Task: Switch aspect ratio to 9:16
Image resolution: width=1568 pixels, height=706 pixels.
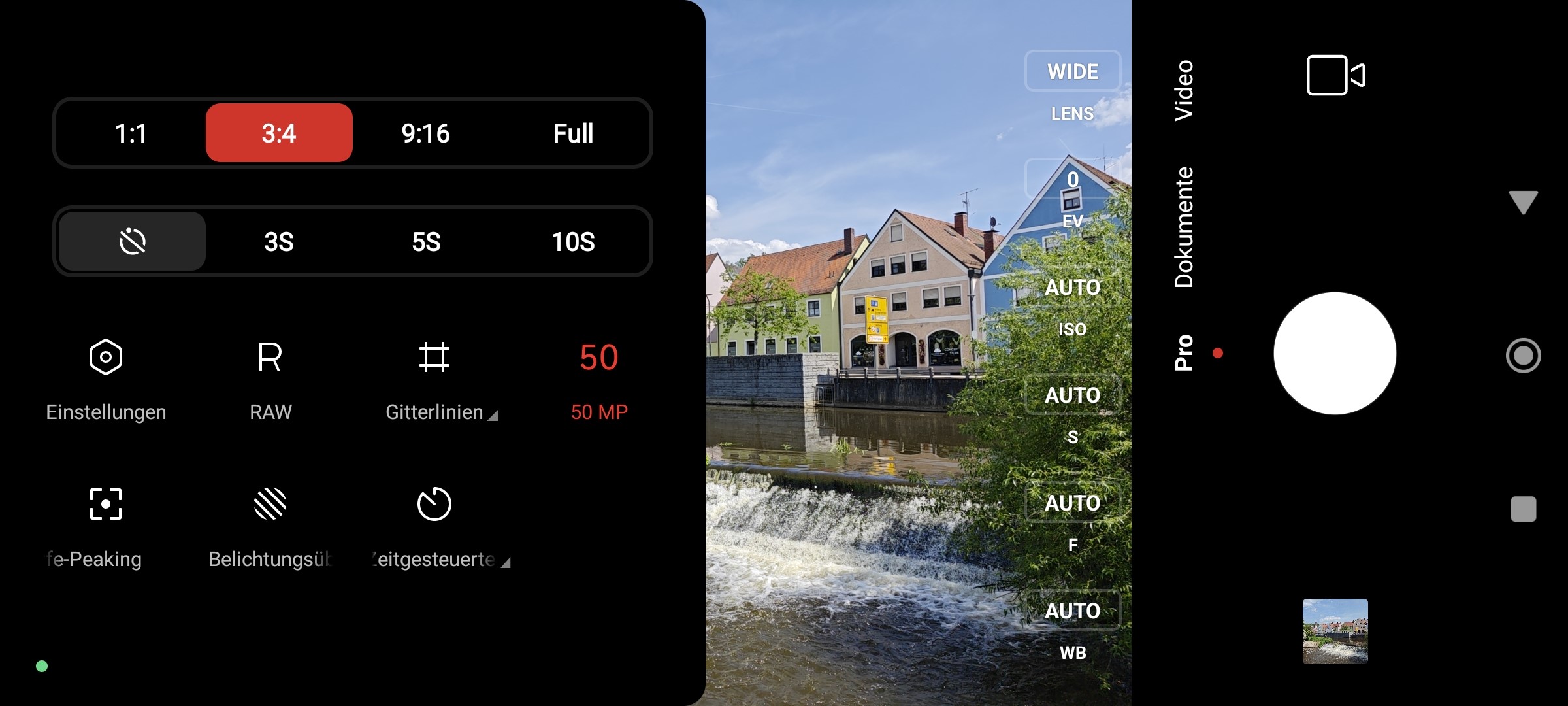Action: point(425,133)
